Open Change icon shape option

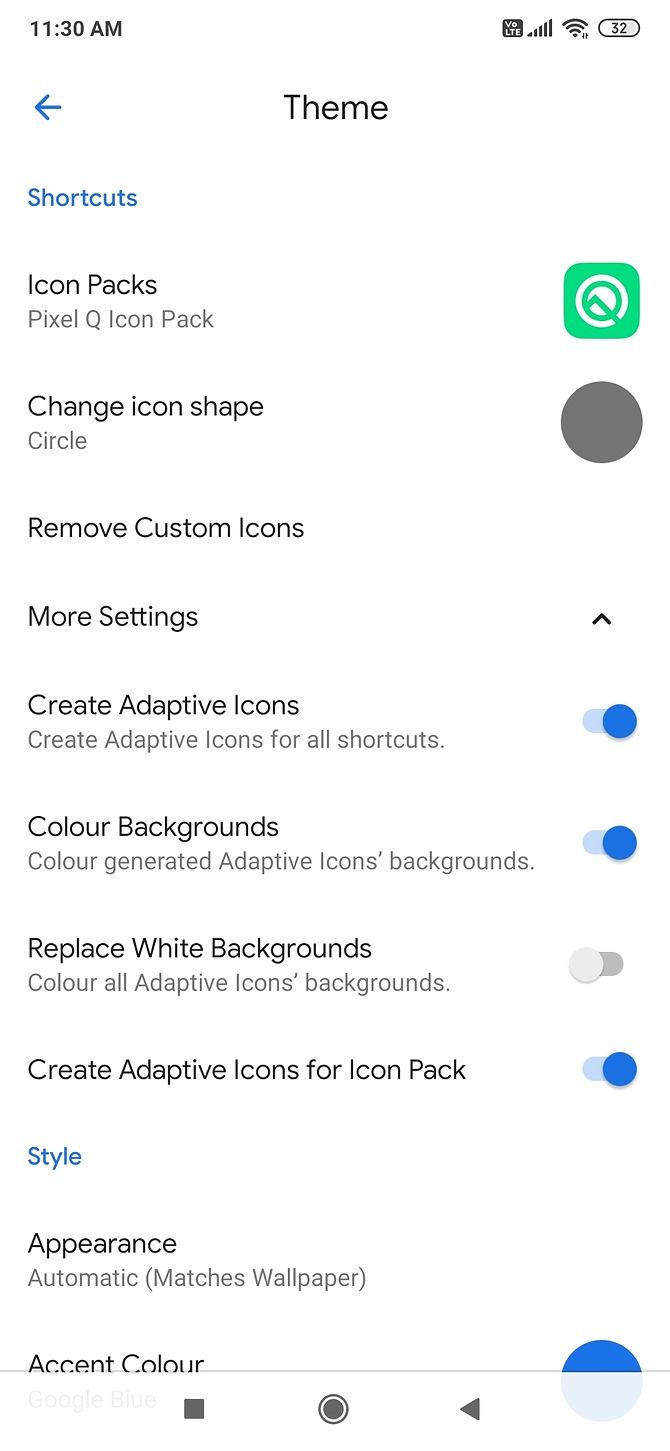point(145,422)
